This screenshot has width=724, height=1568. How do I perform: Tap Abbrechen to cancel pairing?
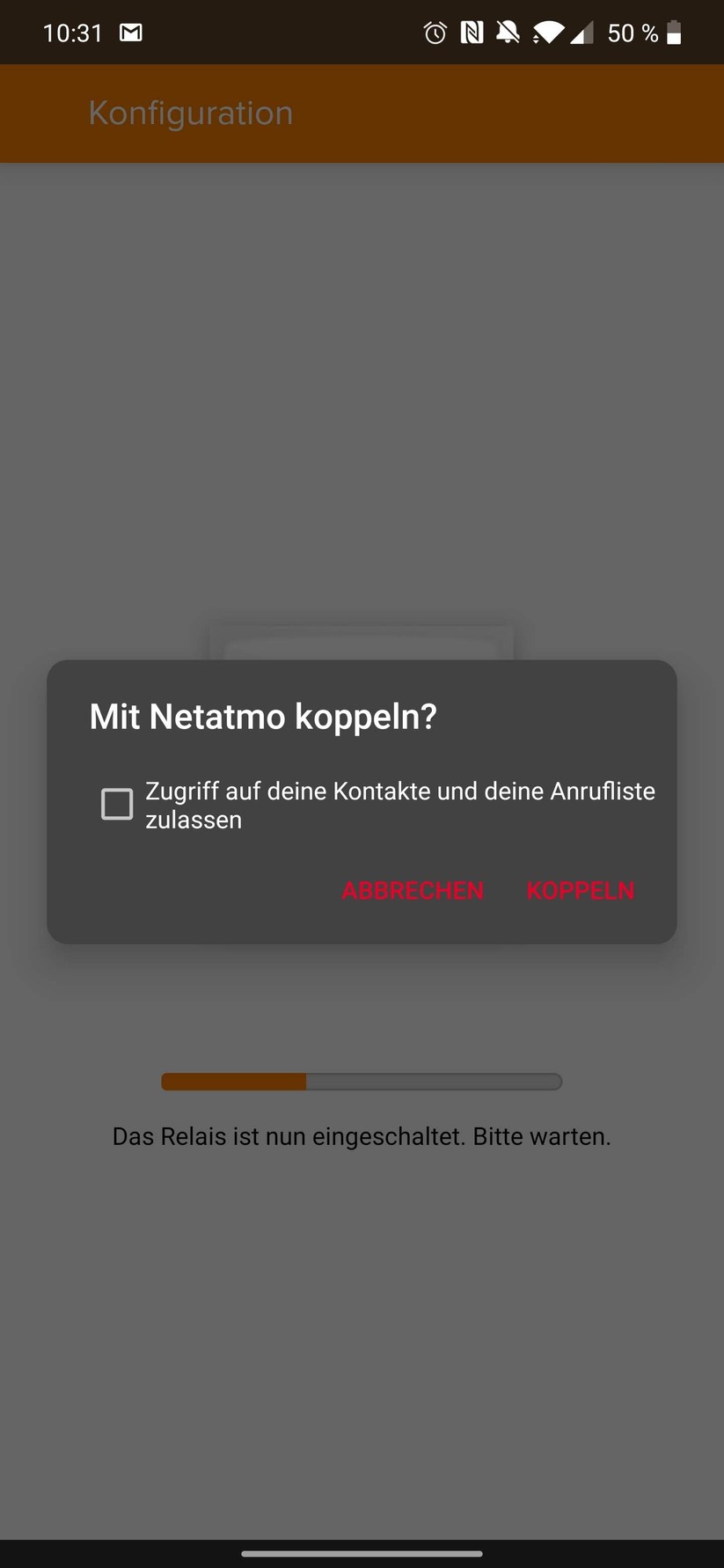click(413, 890)
